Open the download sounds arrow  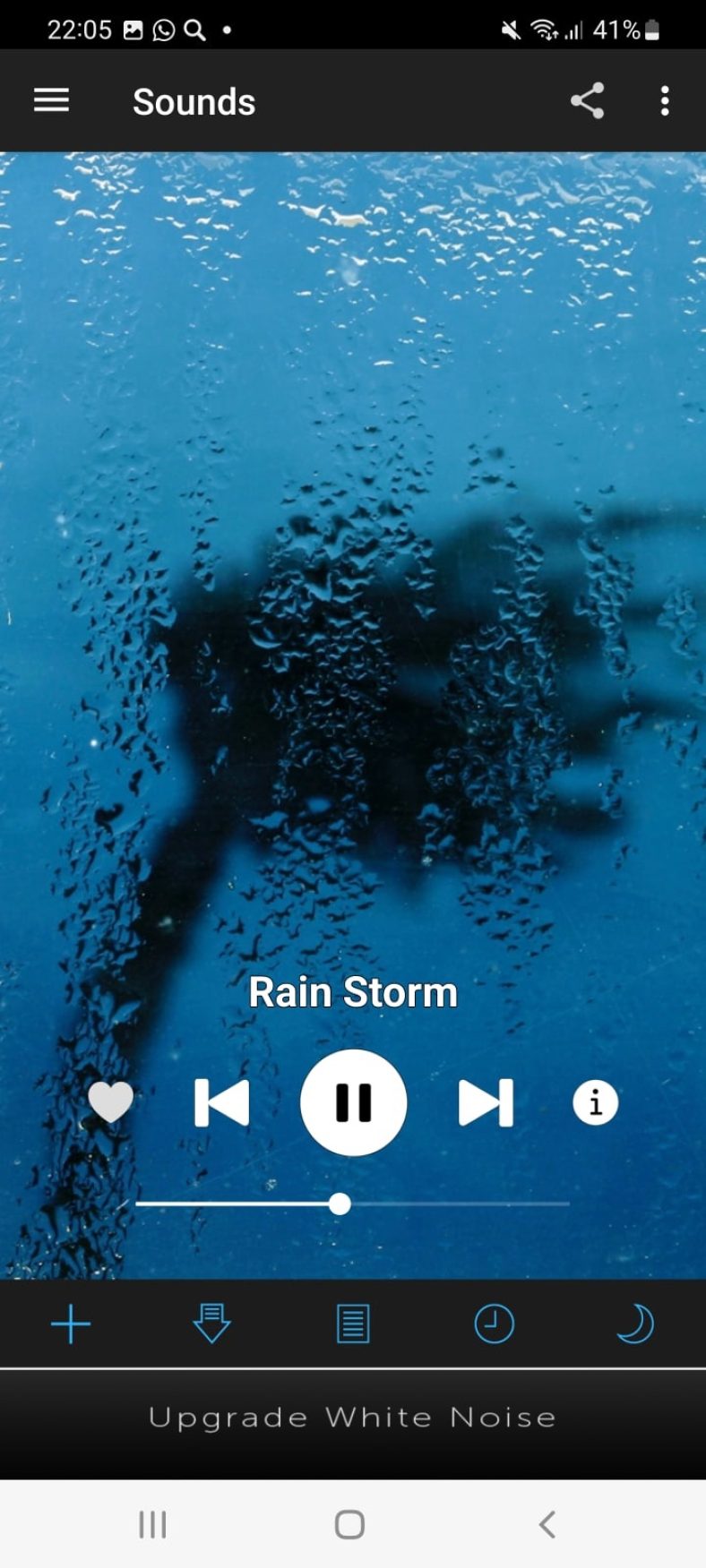[211, 1324]
